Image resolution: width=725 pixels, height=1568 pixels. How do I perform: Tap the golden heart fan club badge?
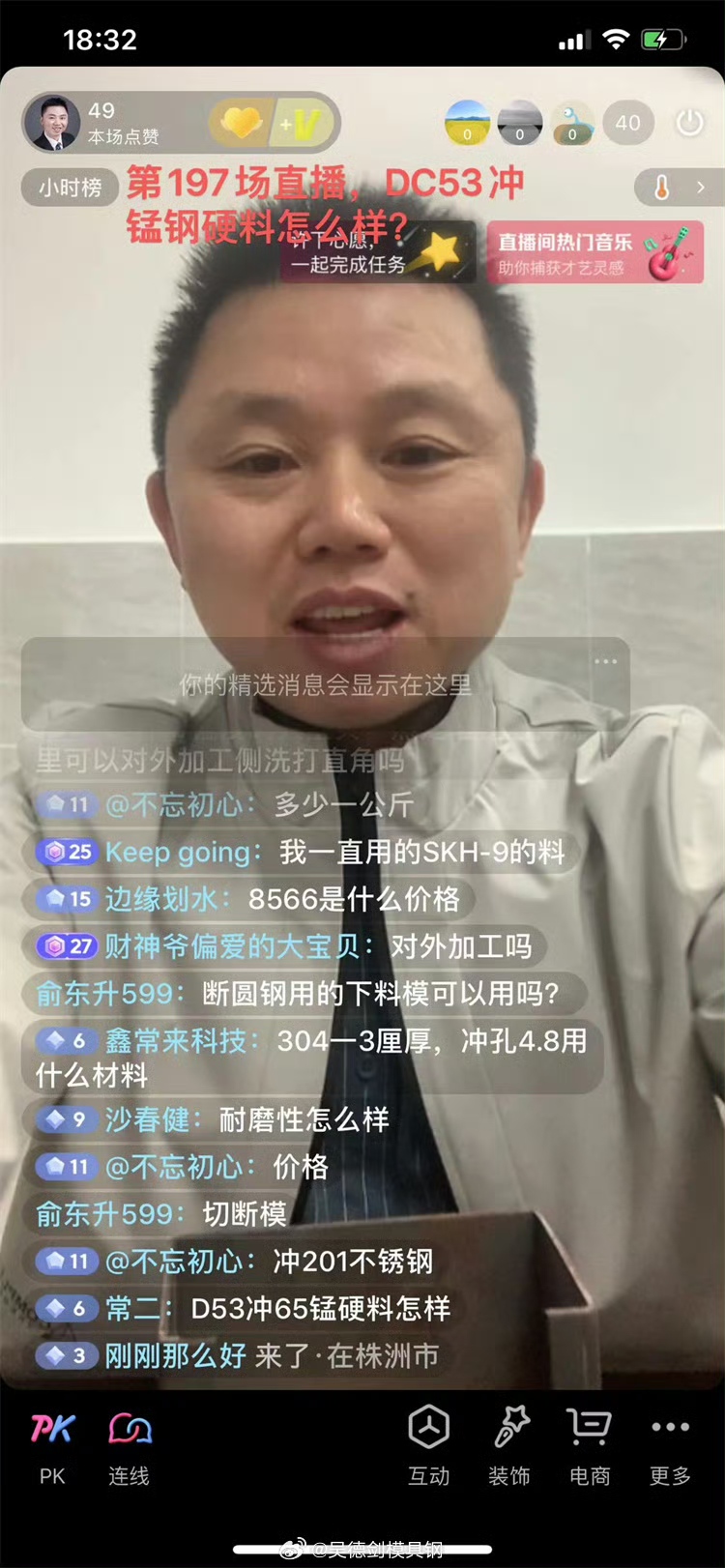pyautogui.click(x=242, y=123)
